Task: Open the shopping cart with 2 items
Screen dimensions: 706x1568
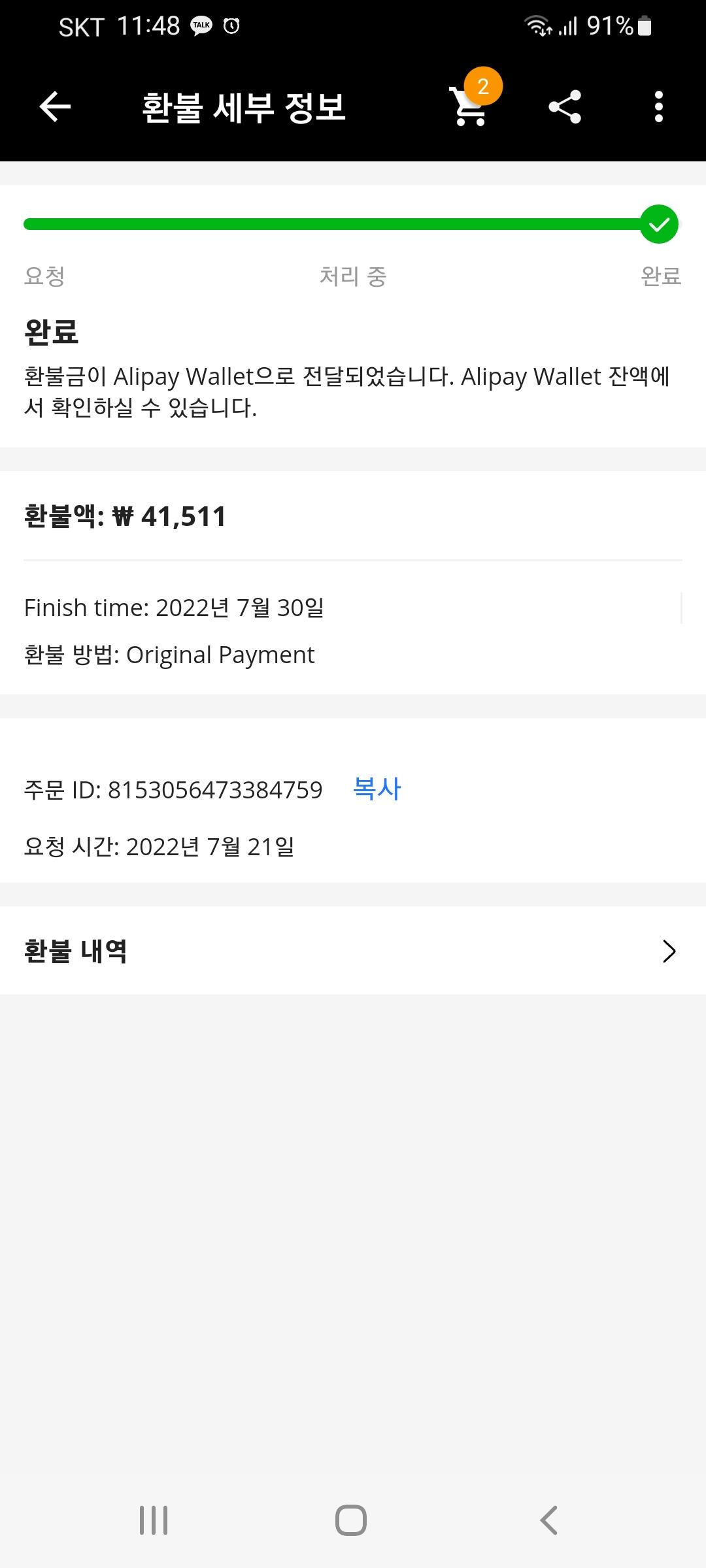Action: (471, 106)
